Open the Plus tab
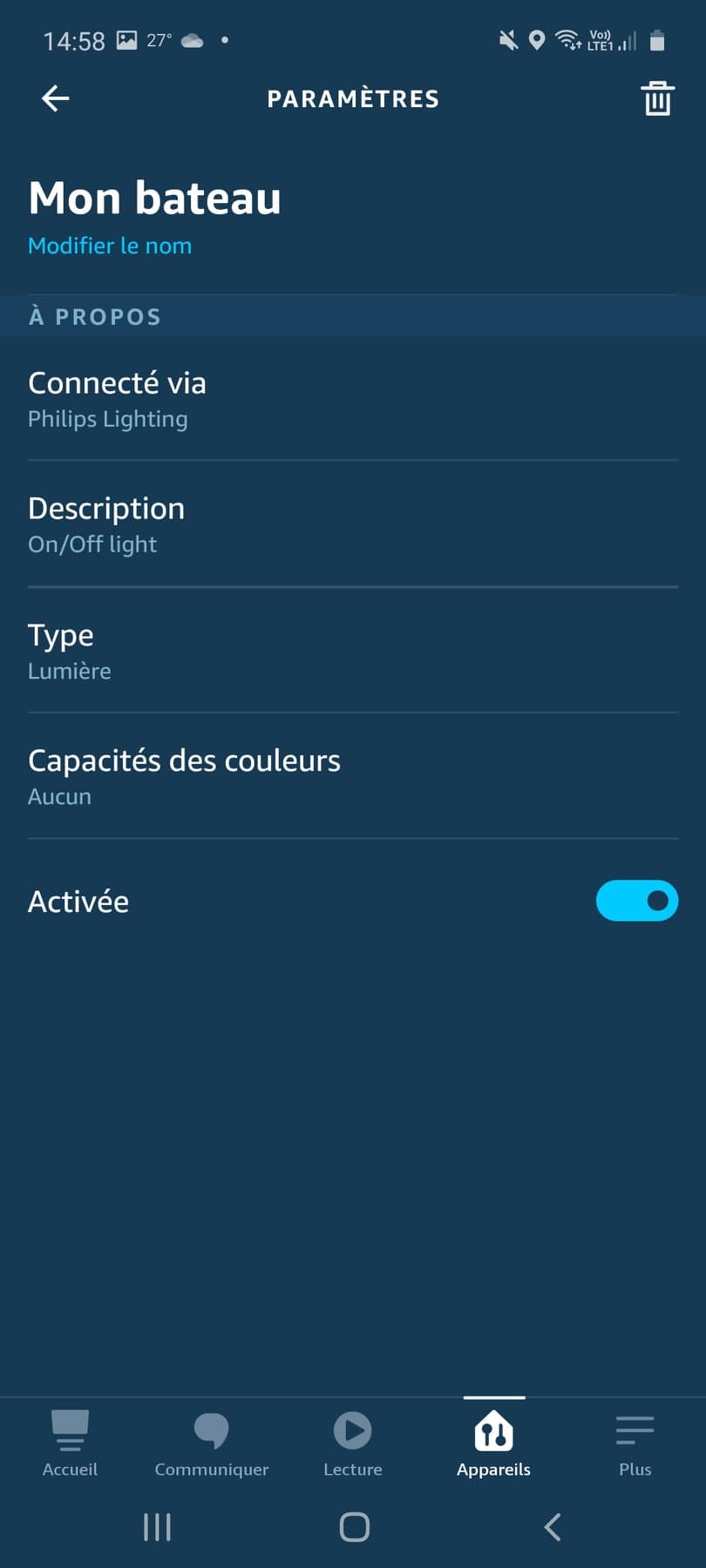The height and width of the screenshot is (1568, 706). click(x=635, y=1443)
